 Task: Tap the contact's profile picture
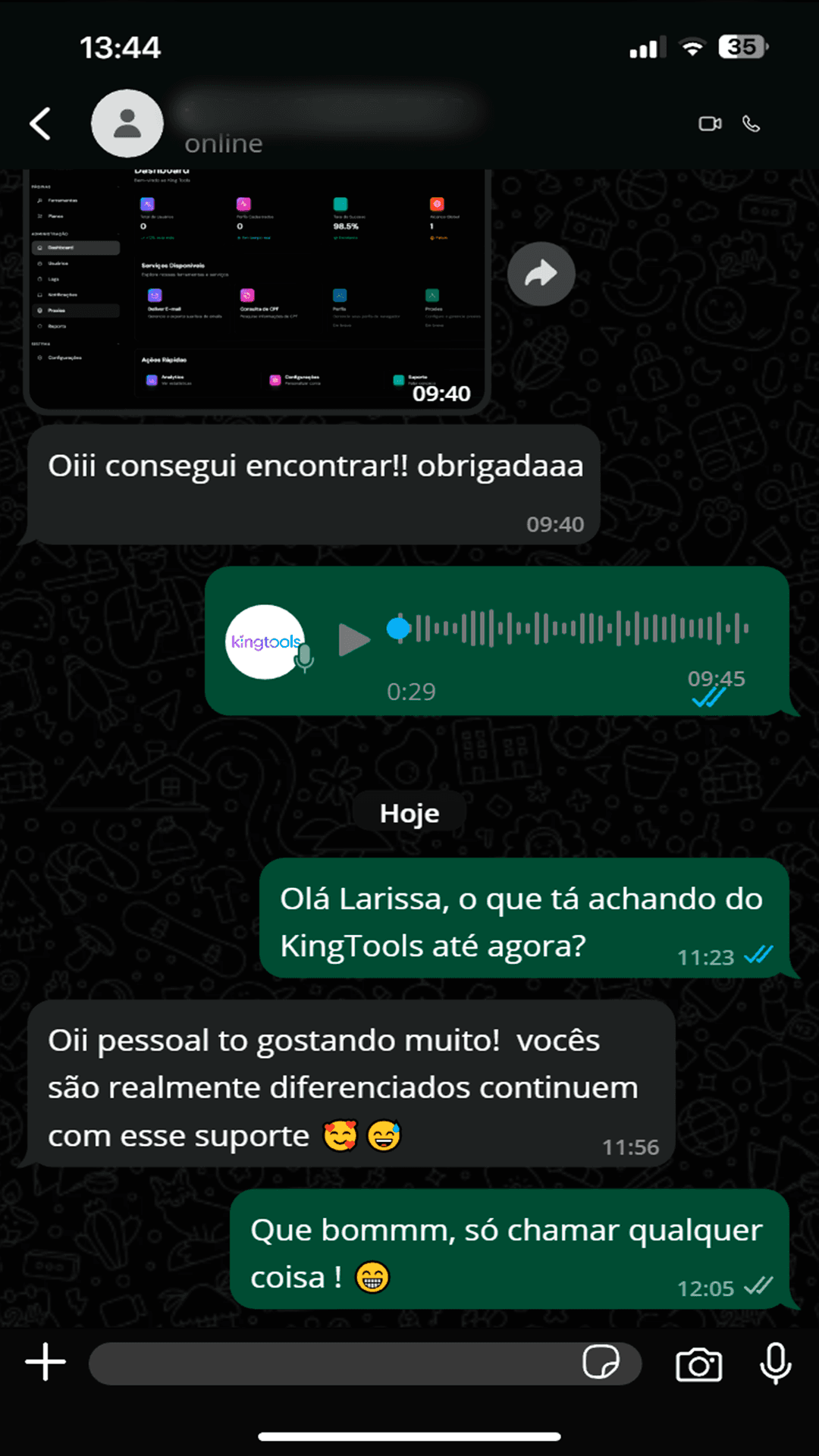pos(127,123)
